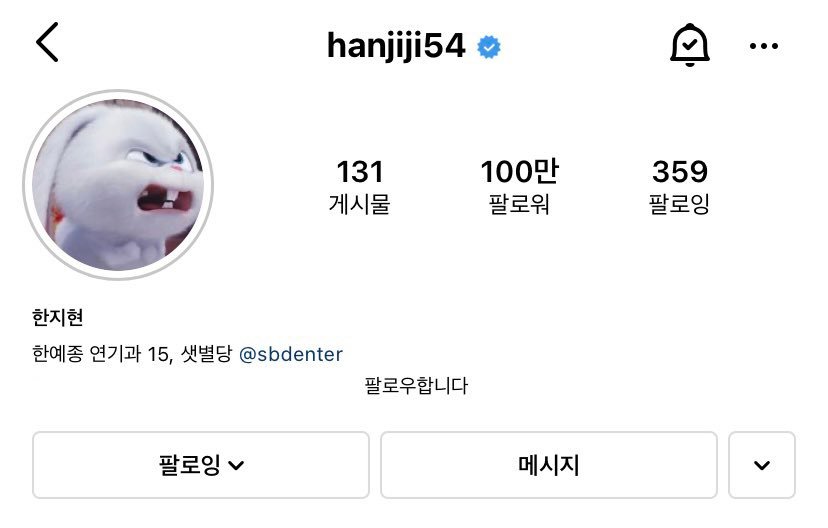
Task: Open the notification bell settings for hanjiji54
Action: tap(688, 45)
